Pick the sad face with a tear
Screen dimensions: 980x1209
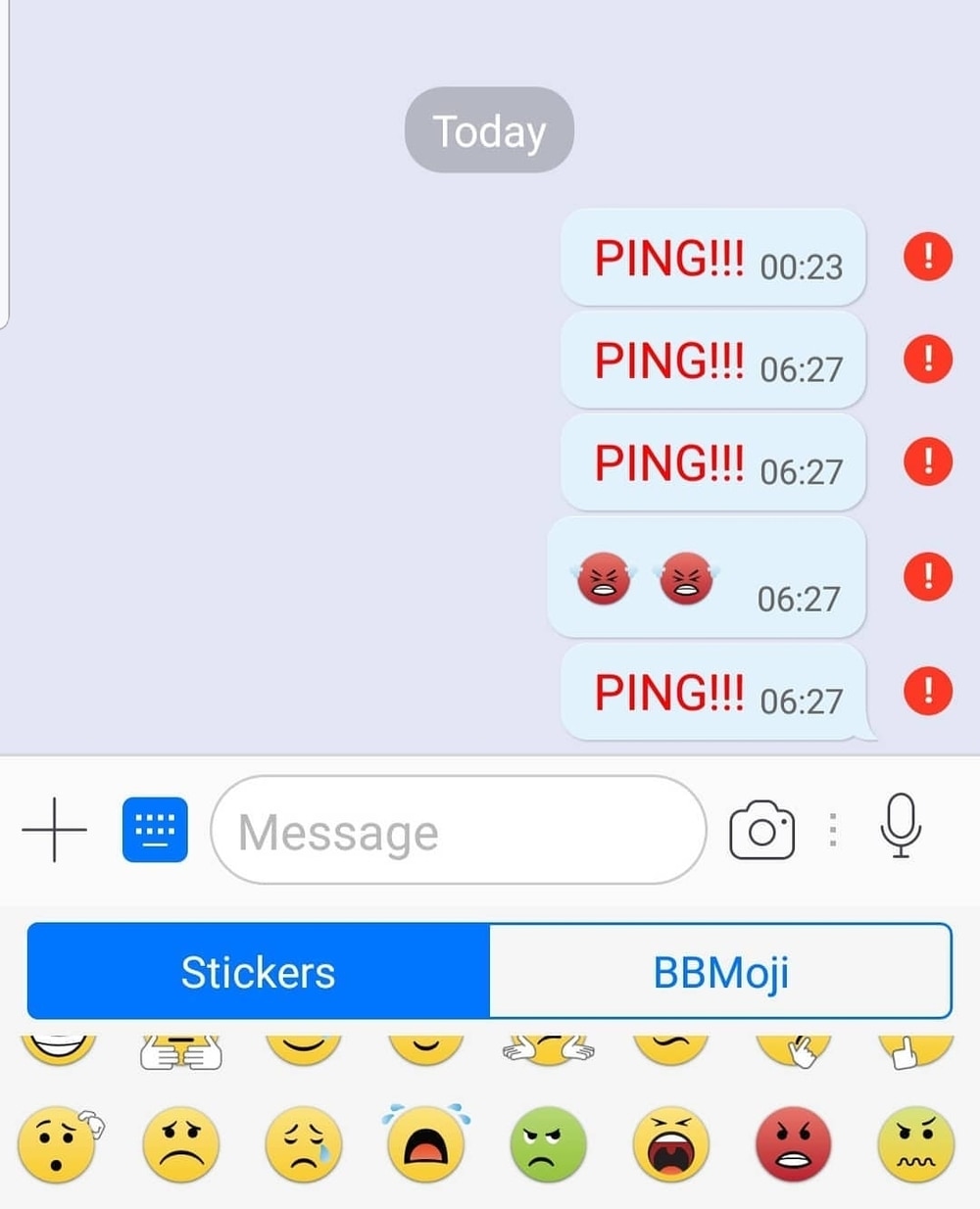(x=303, y=1144)
